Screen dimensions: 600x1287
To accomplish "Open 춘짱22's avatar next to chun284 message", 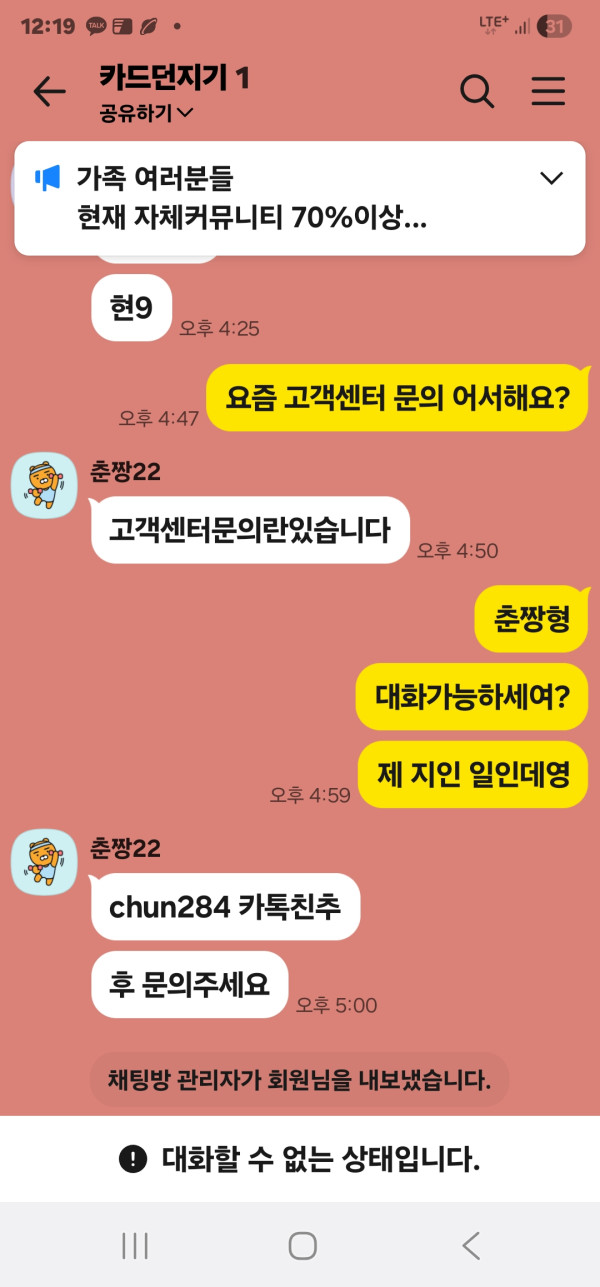I will click(44, 862).
